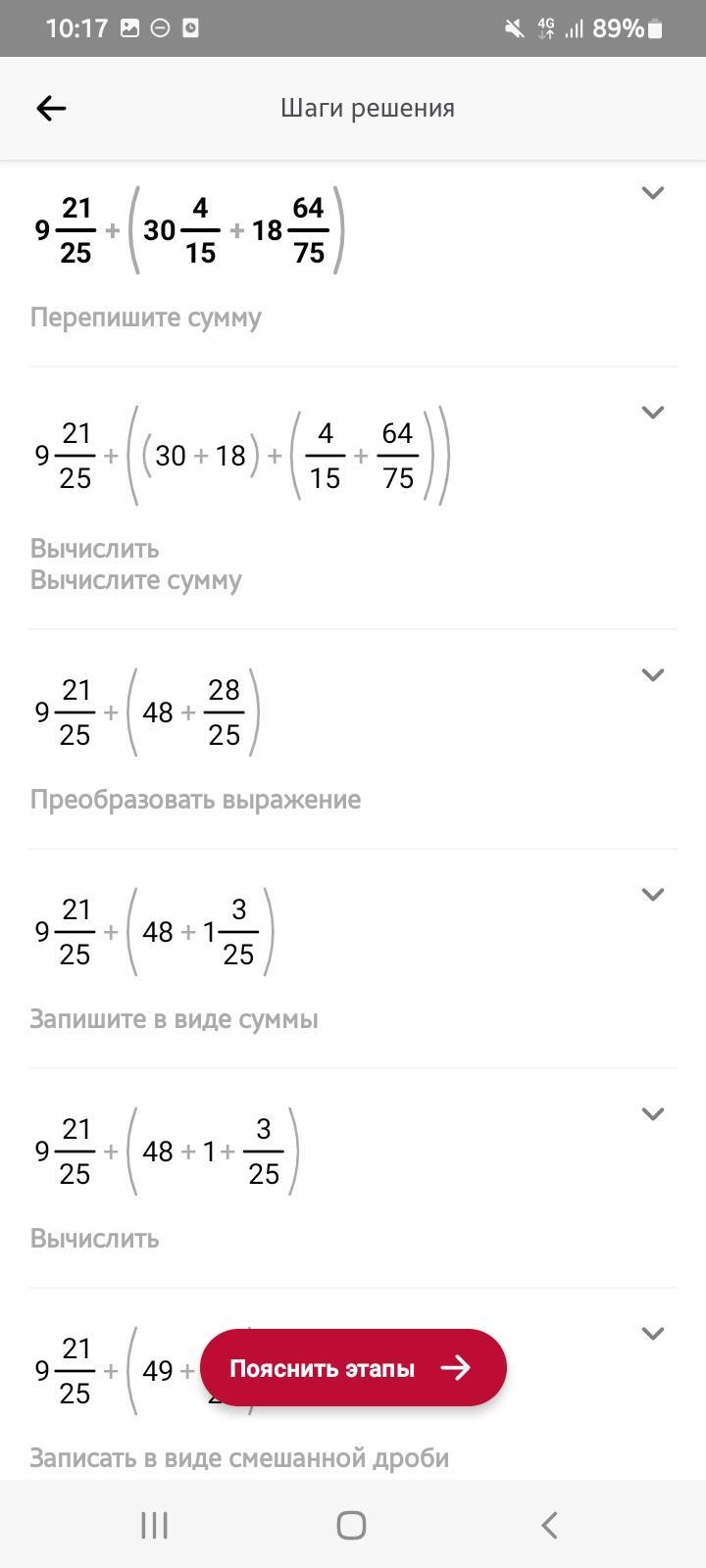Expand the "Запишите в виде суммы" step
The height and width of the screenshot is (1568, 706).
653,895
